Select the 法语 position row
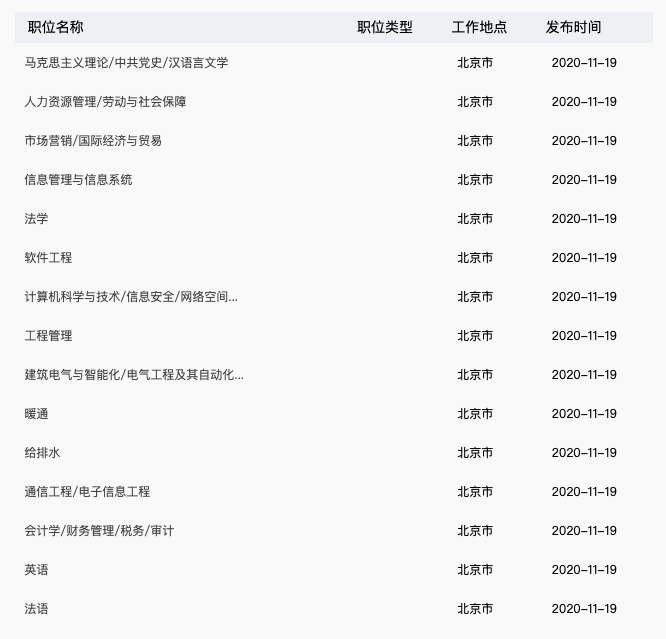The width and height of the screenshot is (666, 639). [36, 608]
